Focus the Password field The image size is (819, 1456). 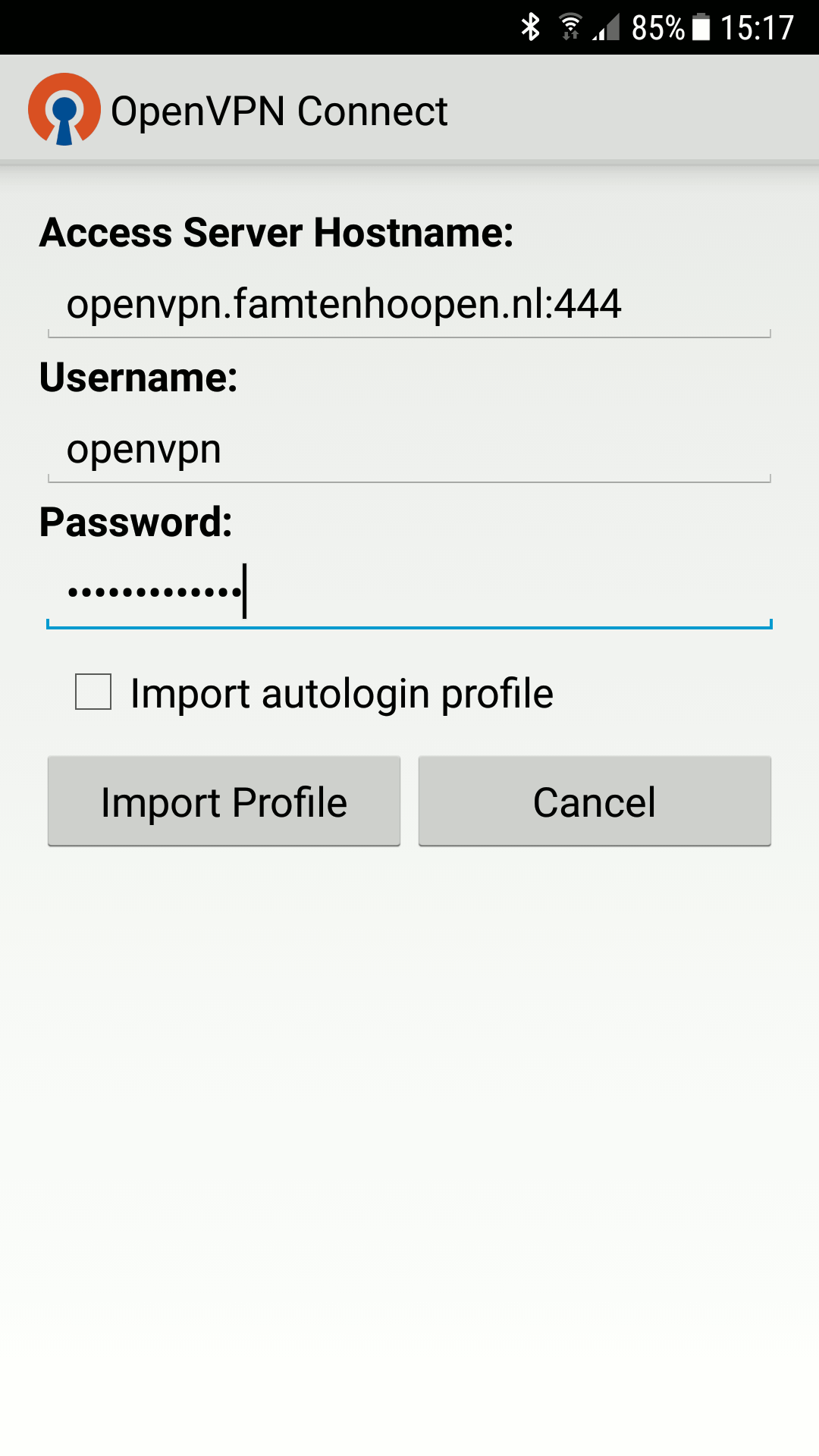point(409,592)
